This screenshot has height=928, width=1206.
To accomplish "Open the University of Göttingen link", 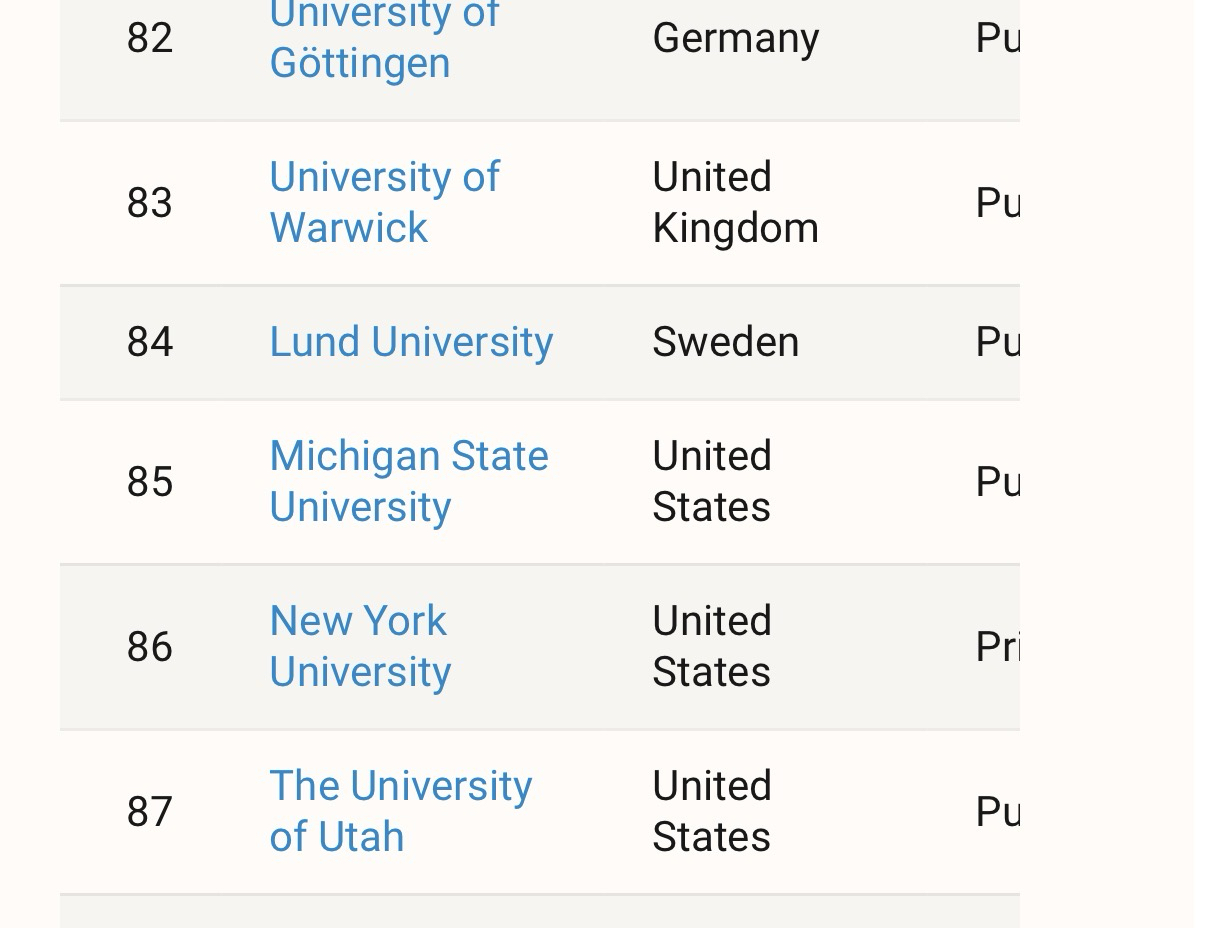I will 360,62.
